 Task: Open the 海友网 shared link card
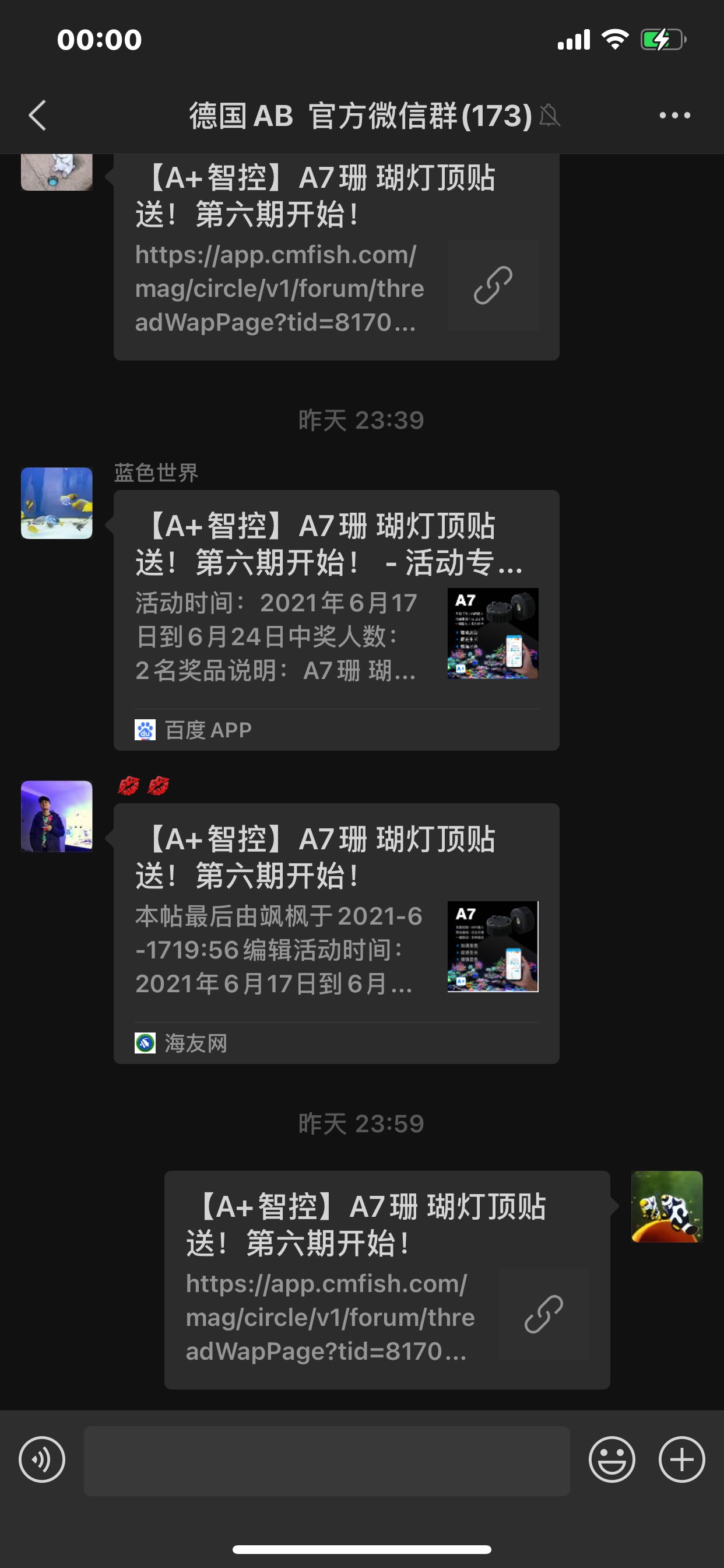coord(336,933)
